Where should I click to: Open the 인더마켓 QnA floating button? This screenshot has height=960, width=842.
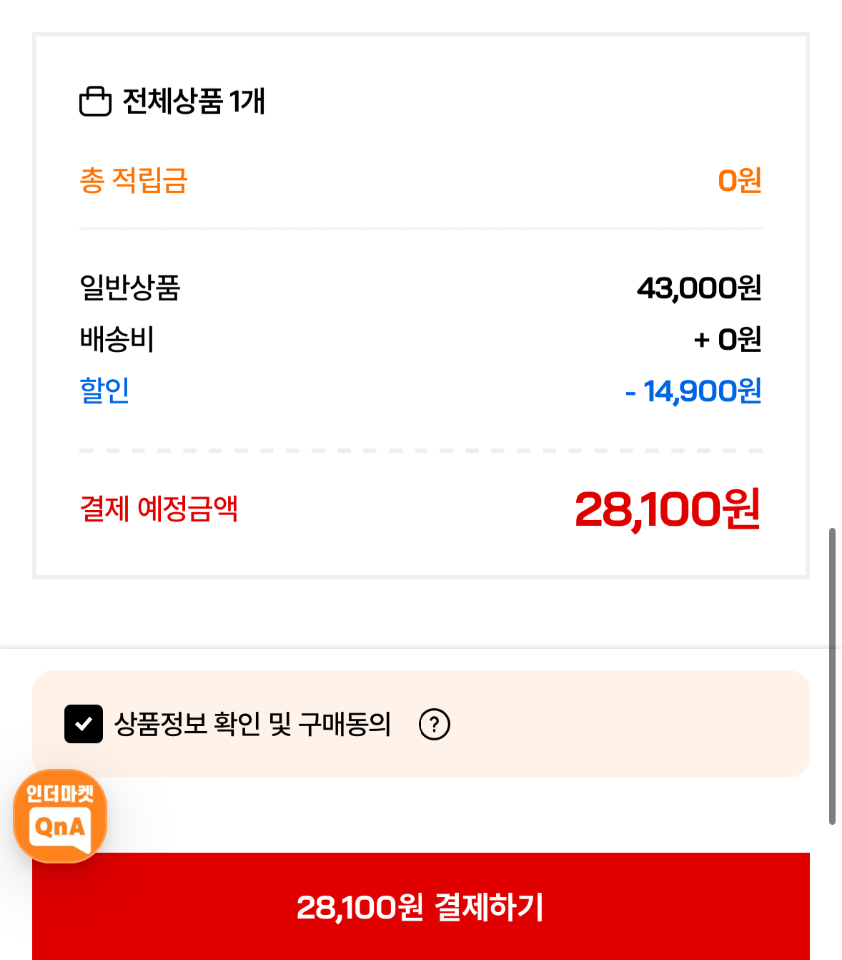point(60,816)
